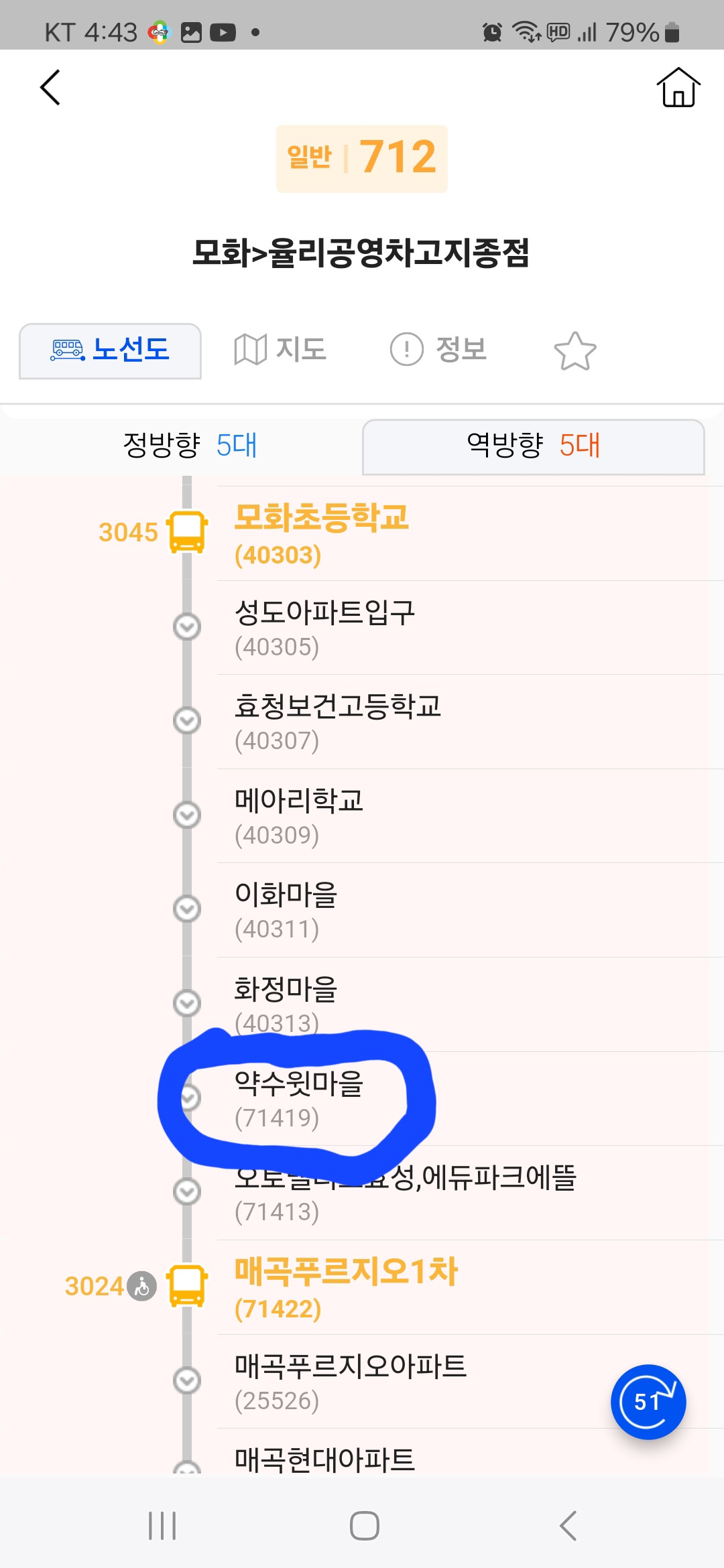Open the home icon at top right
Screen dimensions: 724x1568
coord(678,88)
